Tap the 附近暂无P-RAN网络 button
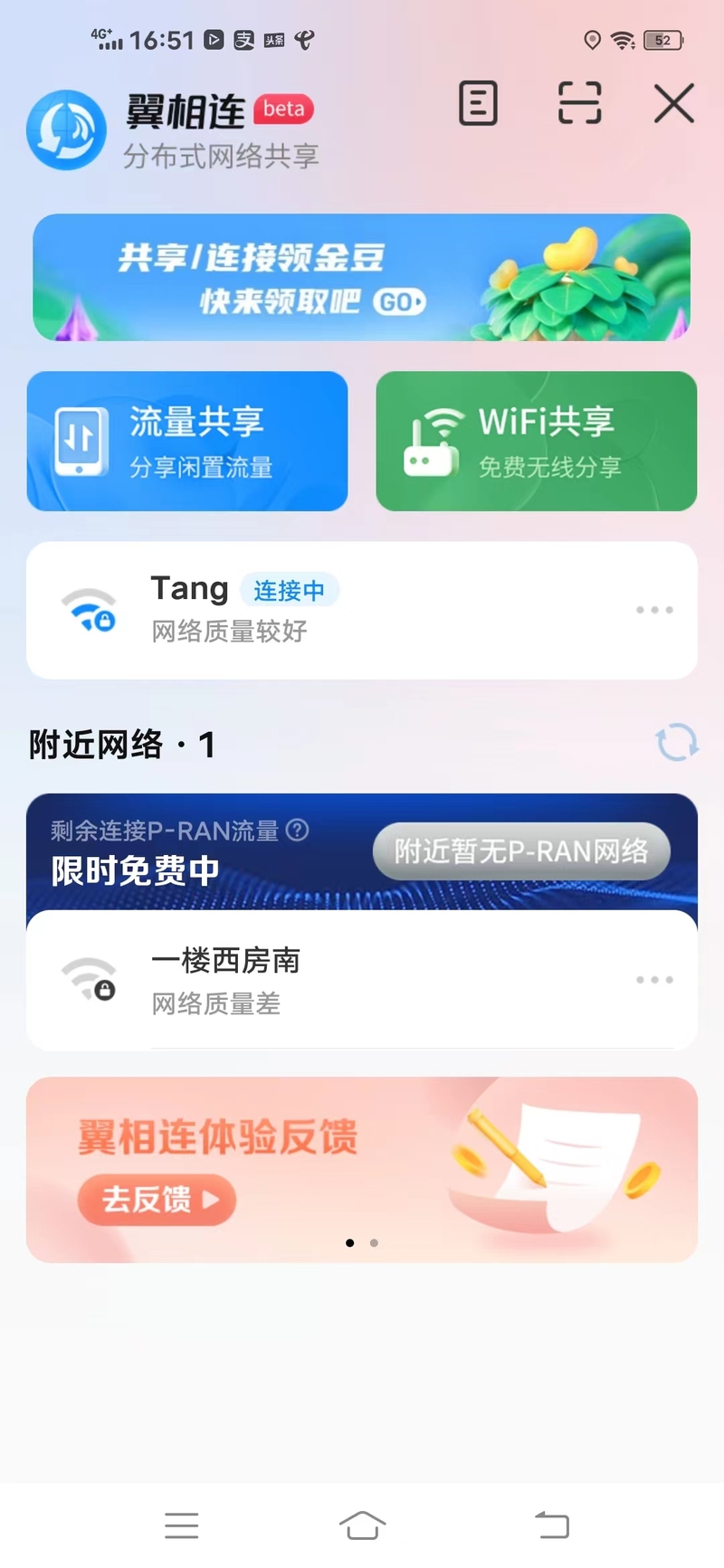The width and height of the screenshot is (724, 1568). pos(521,851)
